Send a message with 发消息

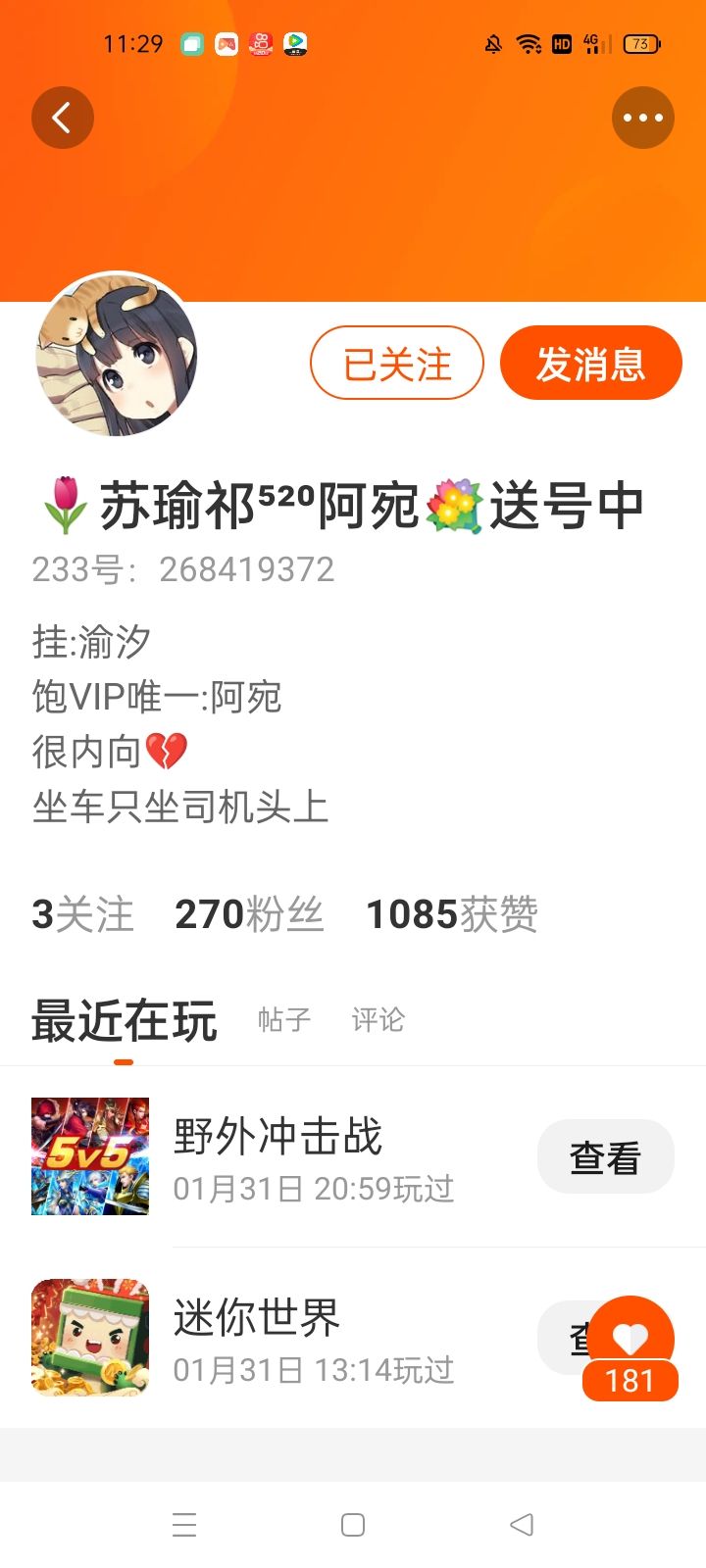click(x=591, y=364)
